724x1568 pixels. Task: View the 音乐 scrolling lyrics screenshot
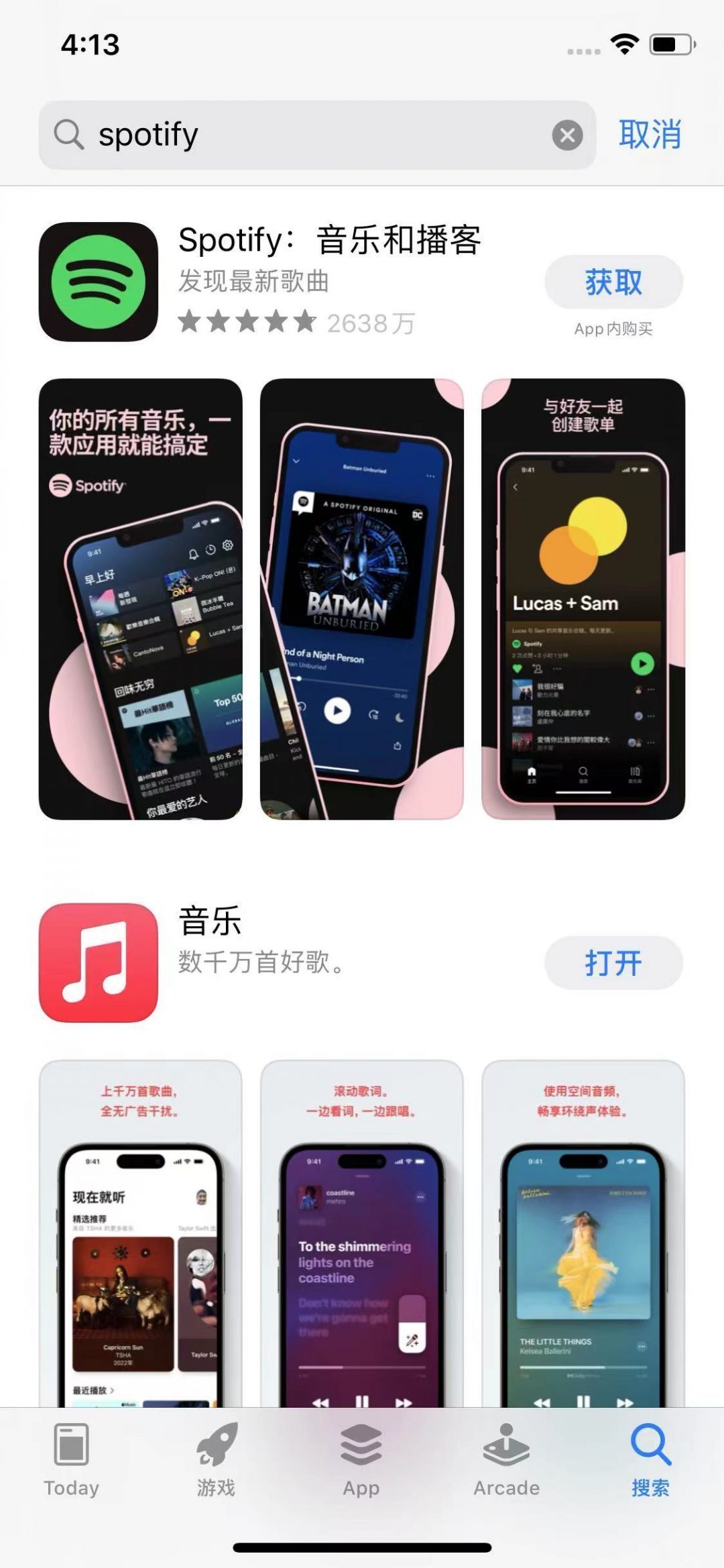coord(361,1234)
